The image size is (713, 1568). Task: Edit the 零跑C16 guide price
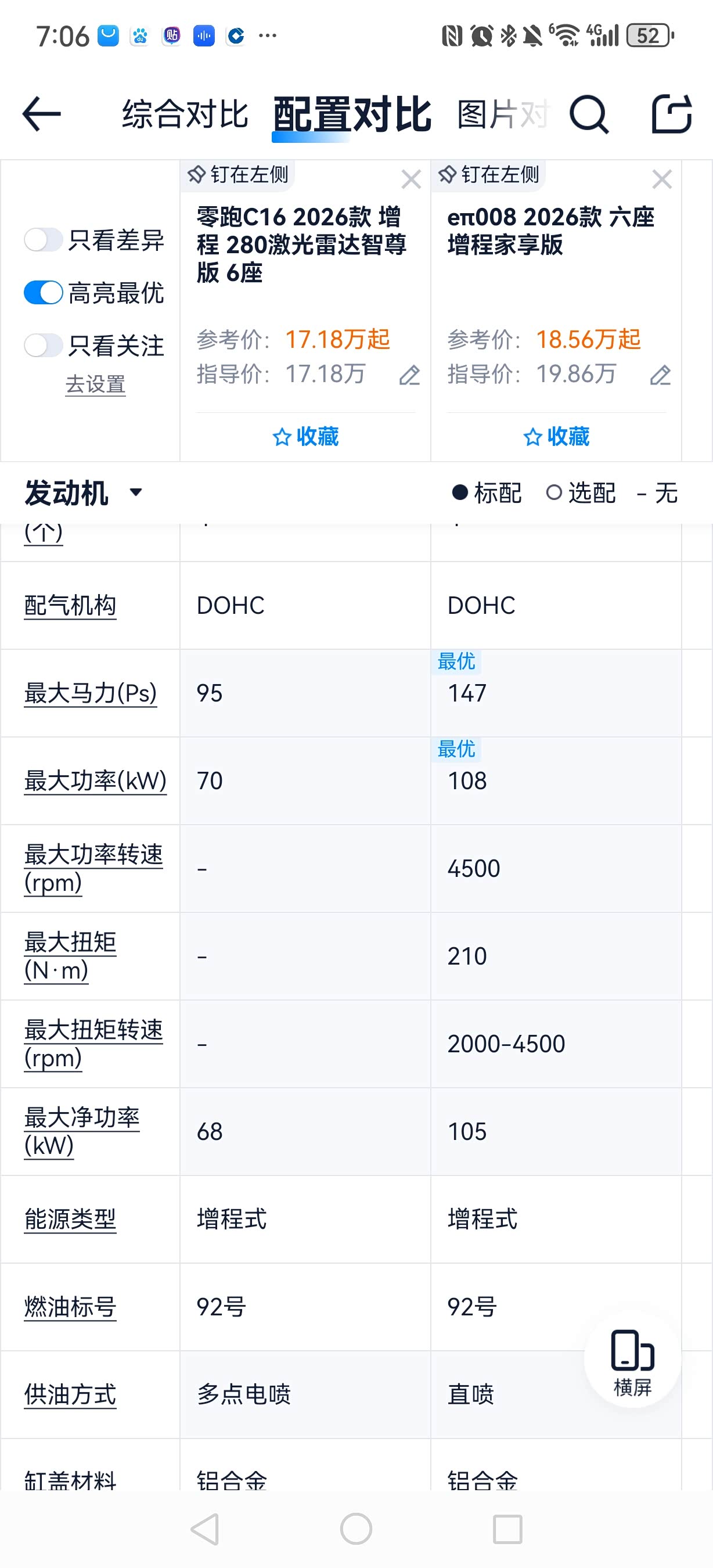point(411,376)
